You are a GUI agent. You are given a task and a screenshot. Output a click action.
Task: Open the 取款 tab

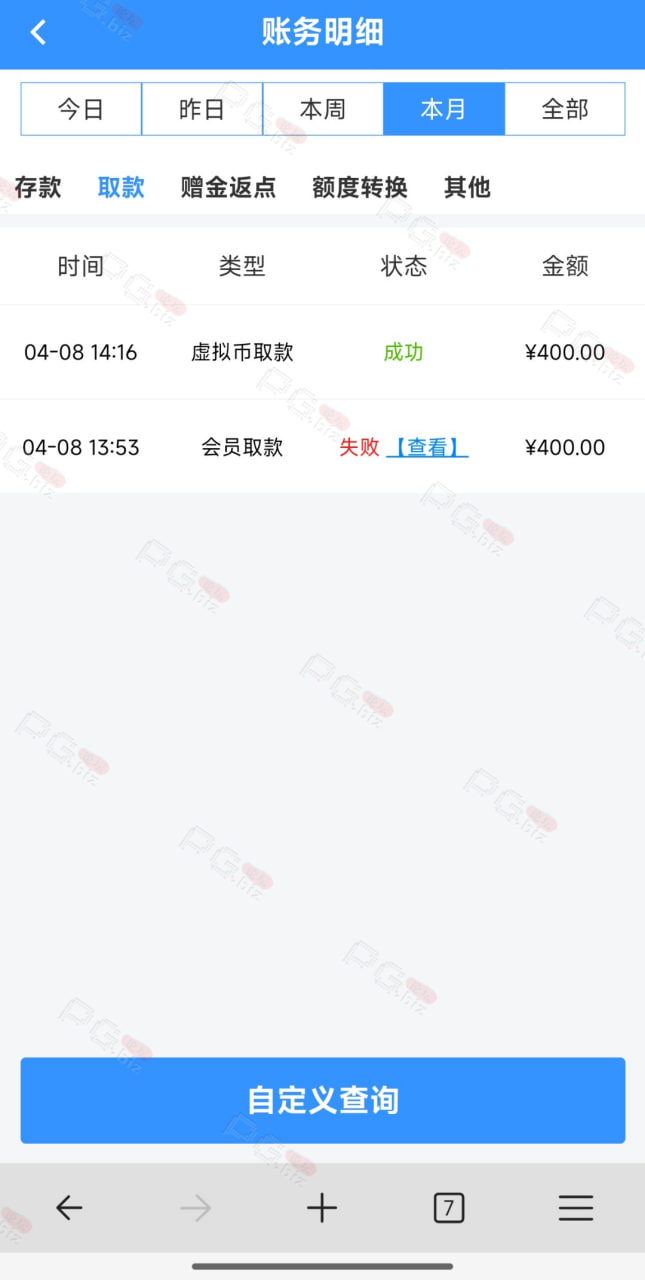(x=121, y=187)
